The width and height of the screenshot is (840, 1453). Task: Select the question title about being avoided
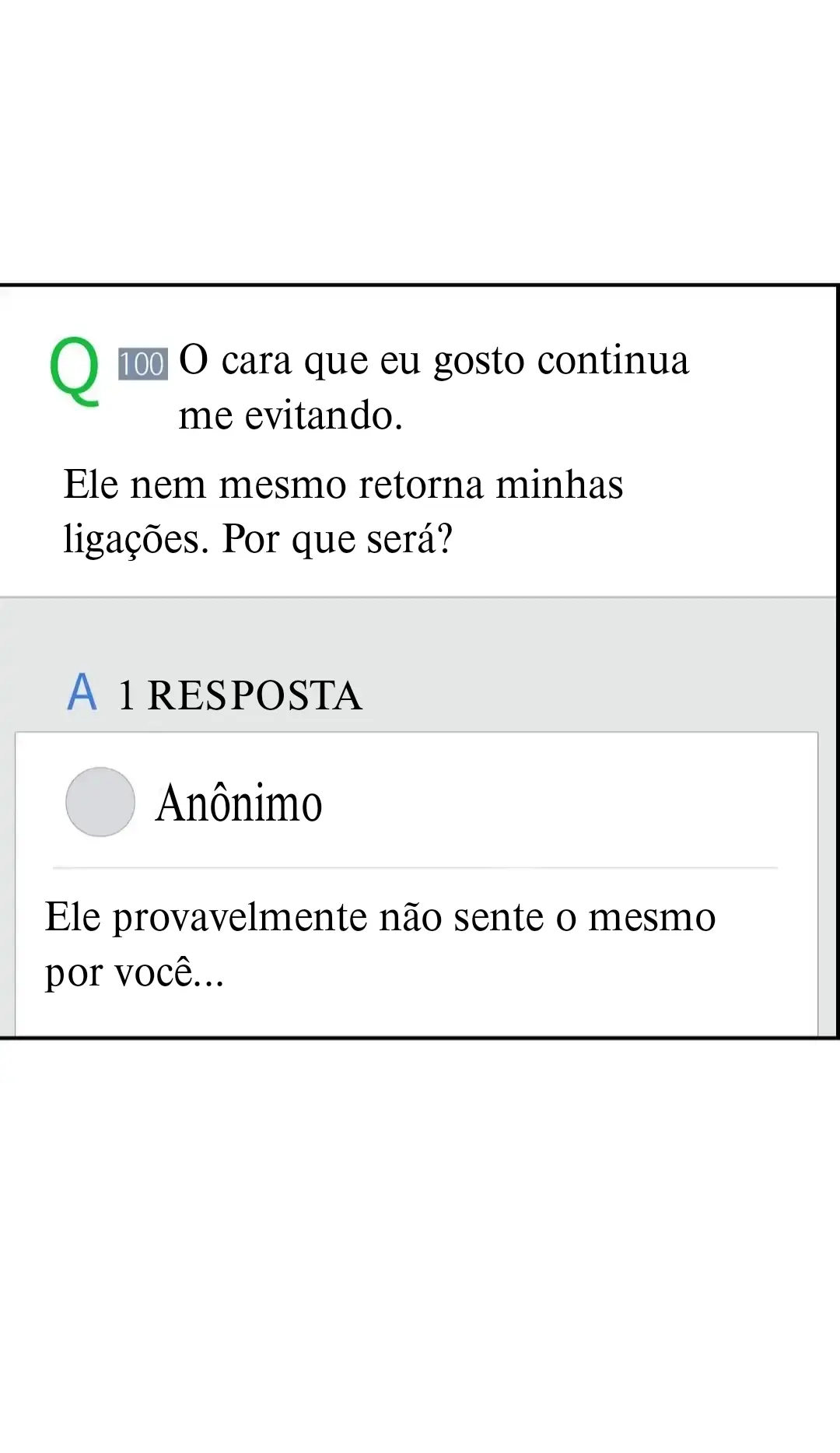click(432, 385)
